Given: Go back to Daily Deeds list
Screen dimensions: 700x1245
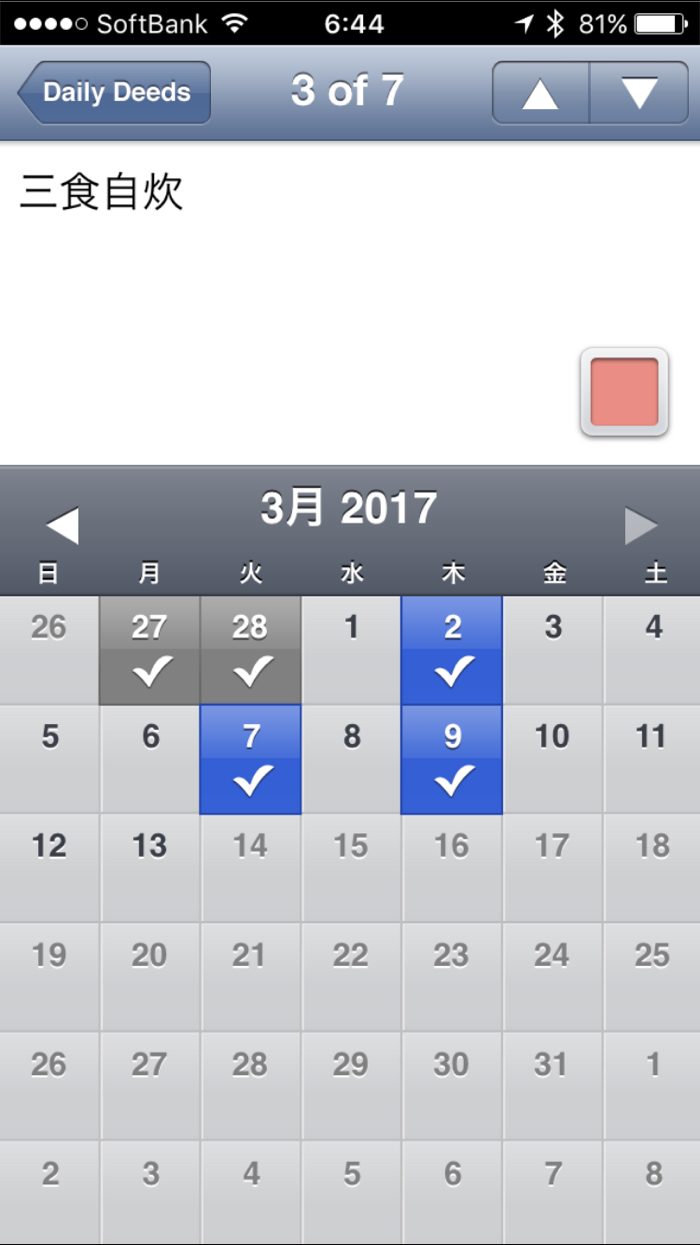Looking at the screenshot, I should point(114,93).
